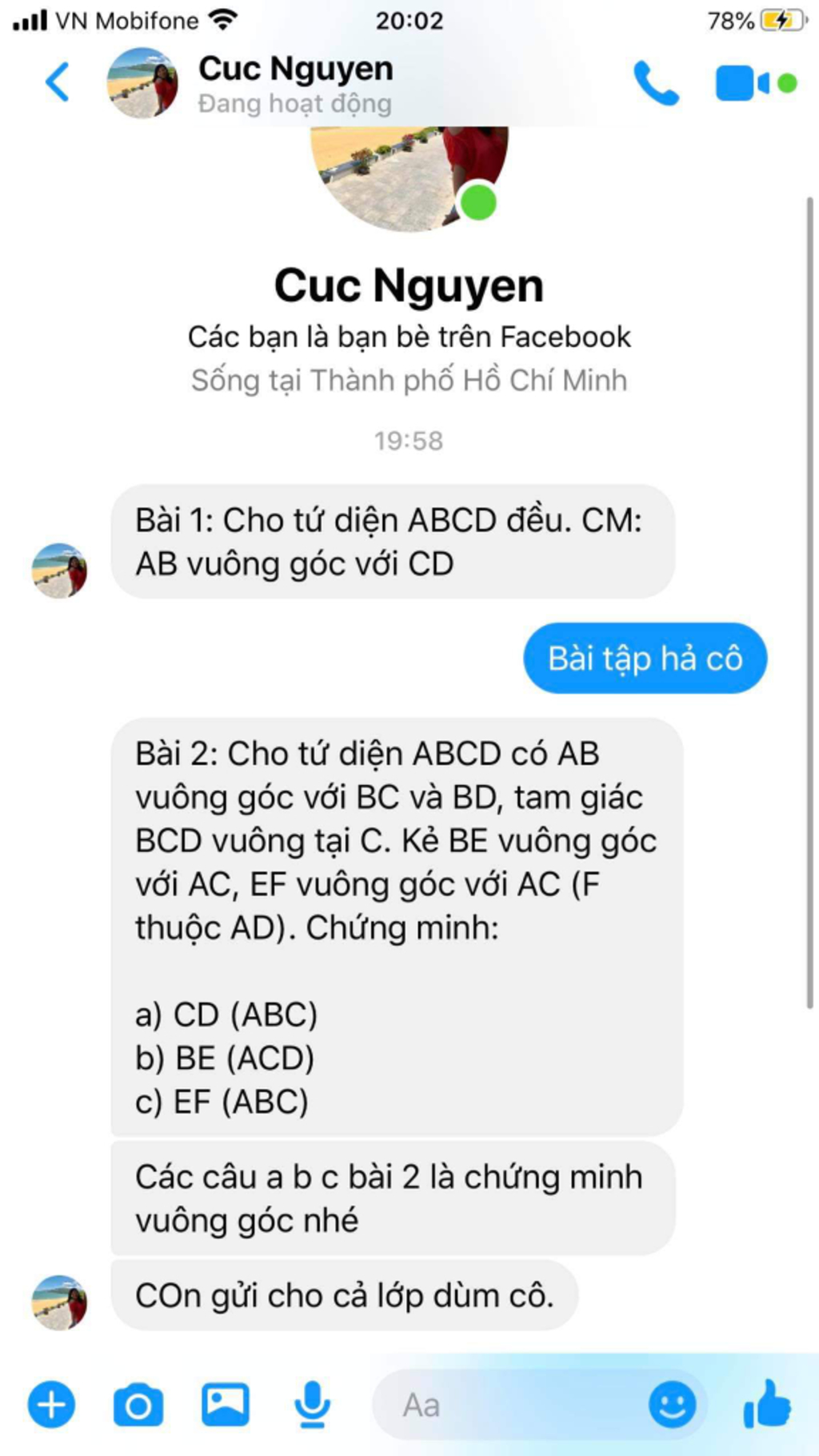Open the emoji picker in message box
This screenshot has height=1456, width=819.
pos(672,1405)
